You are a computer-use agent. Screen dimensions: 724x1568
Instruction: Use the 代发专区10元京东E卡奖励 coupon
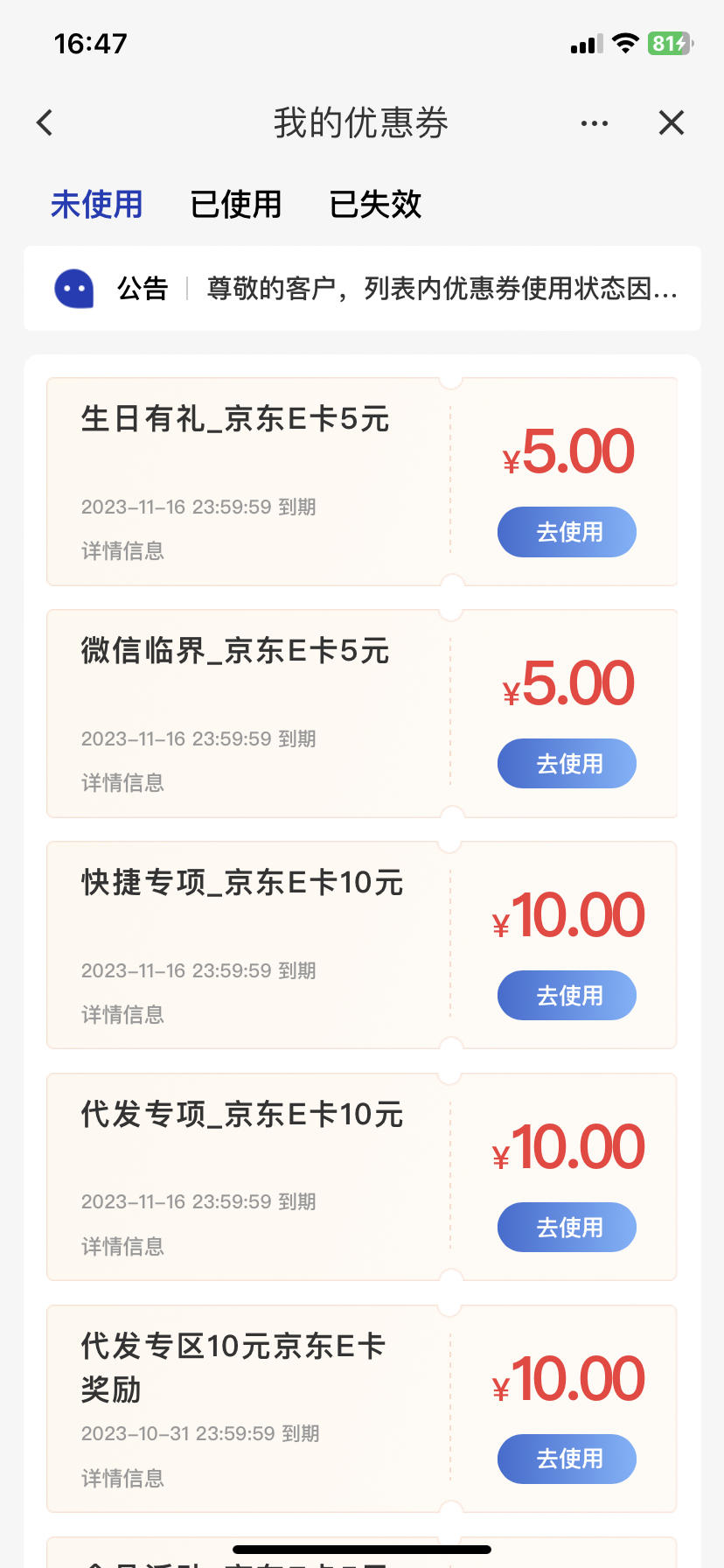click(x=567, y=1459)
